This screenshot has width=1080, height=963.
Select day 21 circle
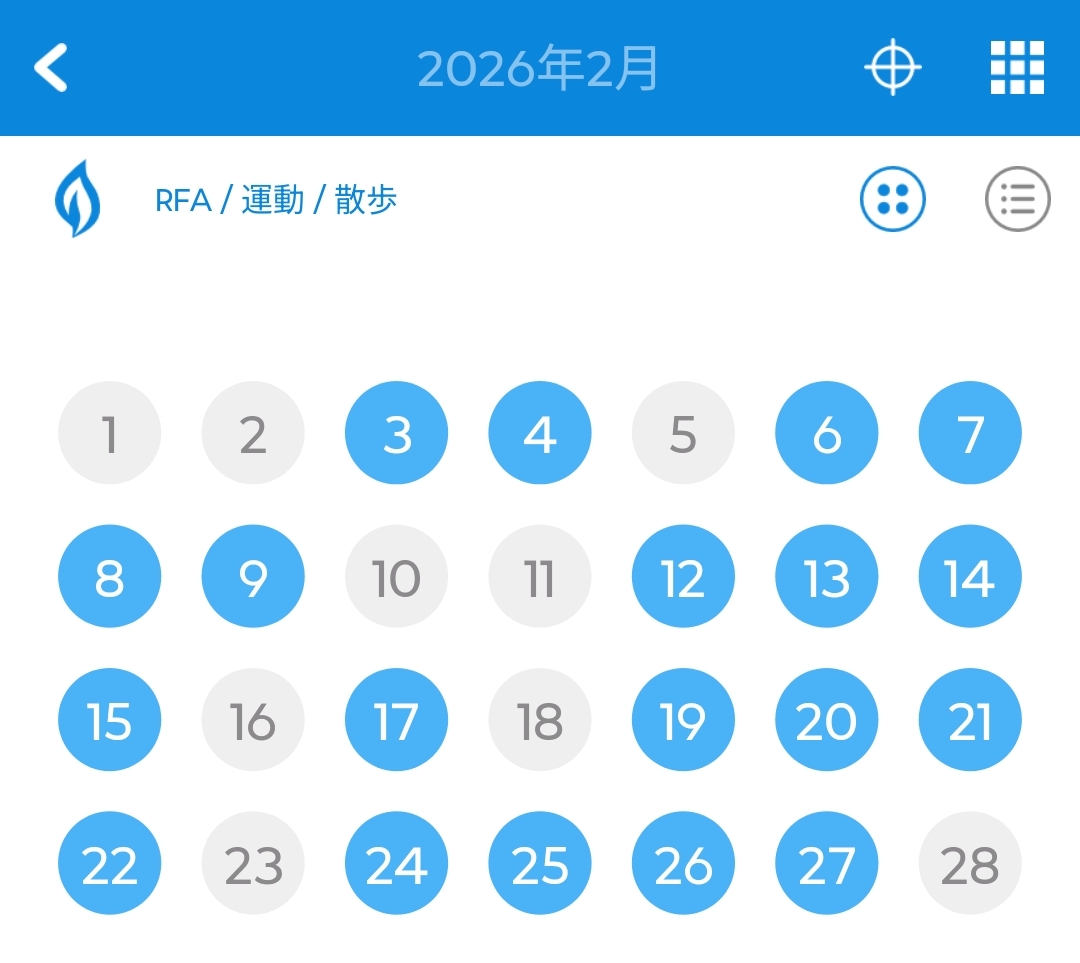(970, 720)
